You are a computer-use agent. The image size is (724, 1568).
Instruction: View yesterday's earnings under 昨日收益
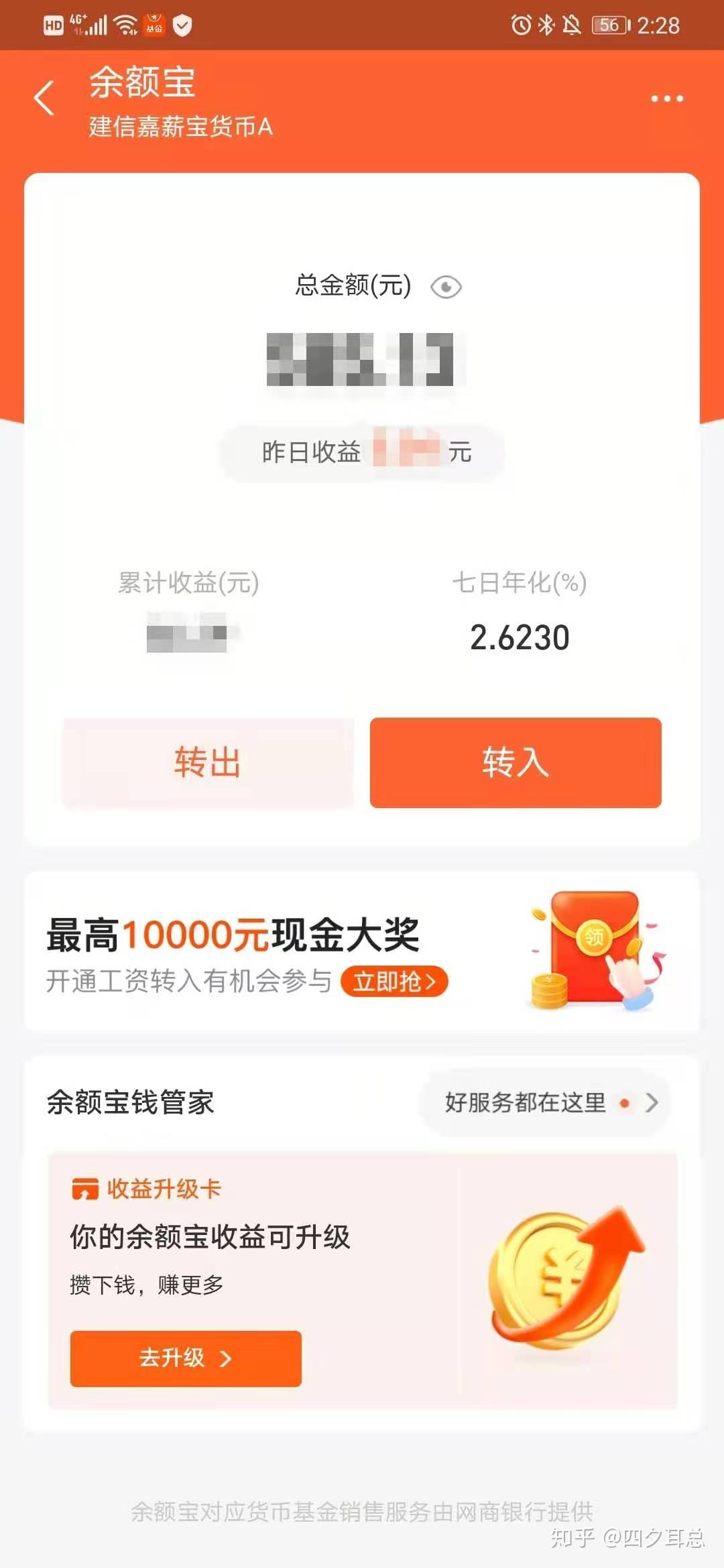(362, 452)
